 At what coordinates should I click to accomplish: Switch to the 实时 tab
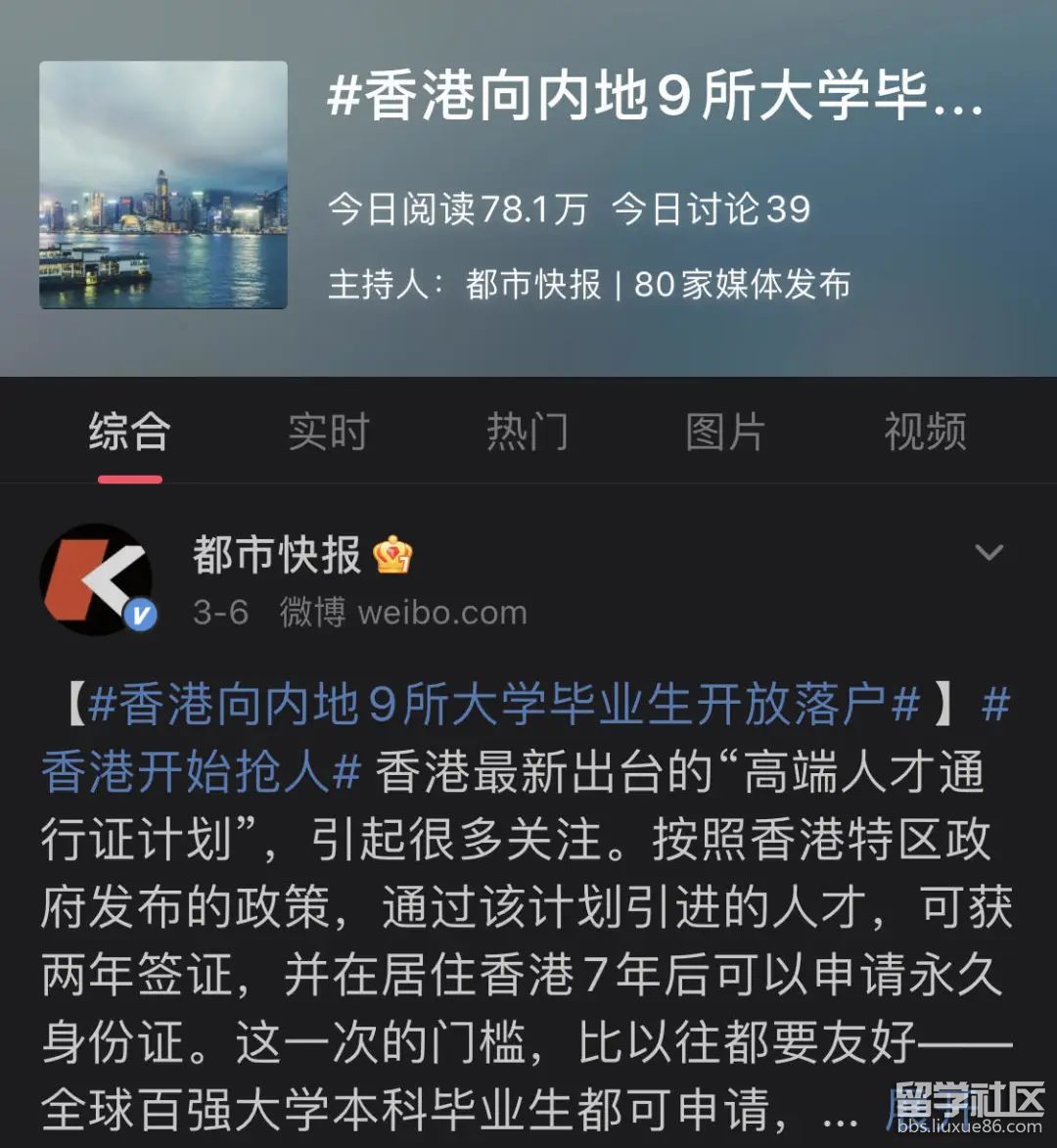(328, 432)
